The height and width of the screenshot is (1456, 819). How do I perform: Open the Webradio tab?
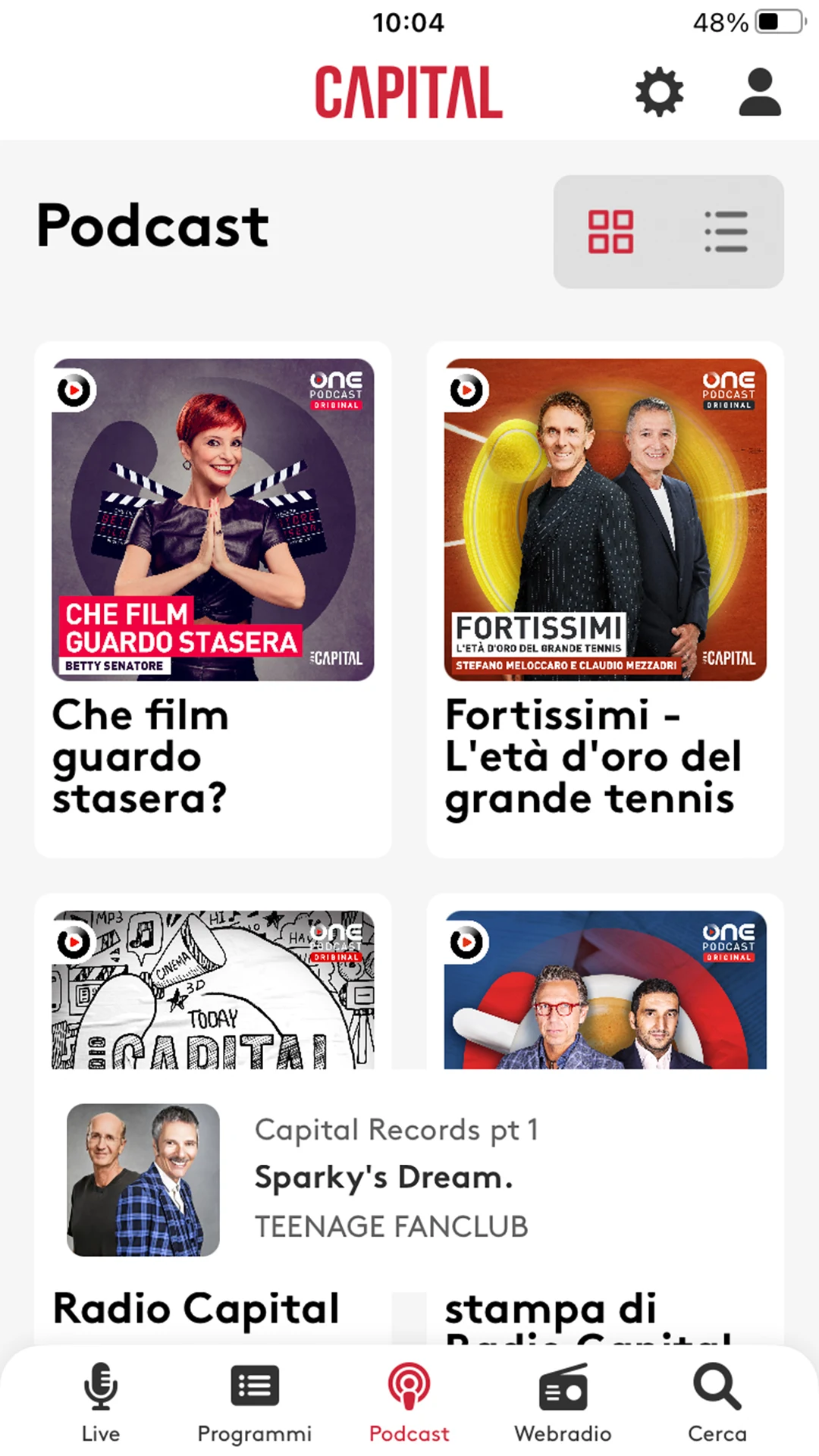click(563, 1403)
